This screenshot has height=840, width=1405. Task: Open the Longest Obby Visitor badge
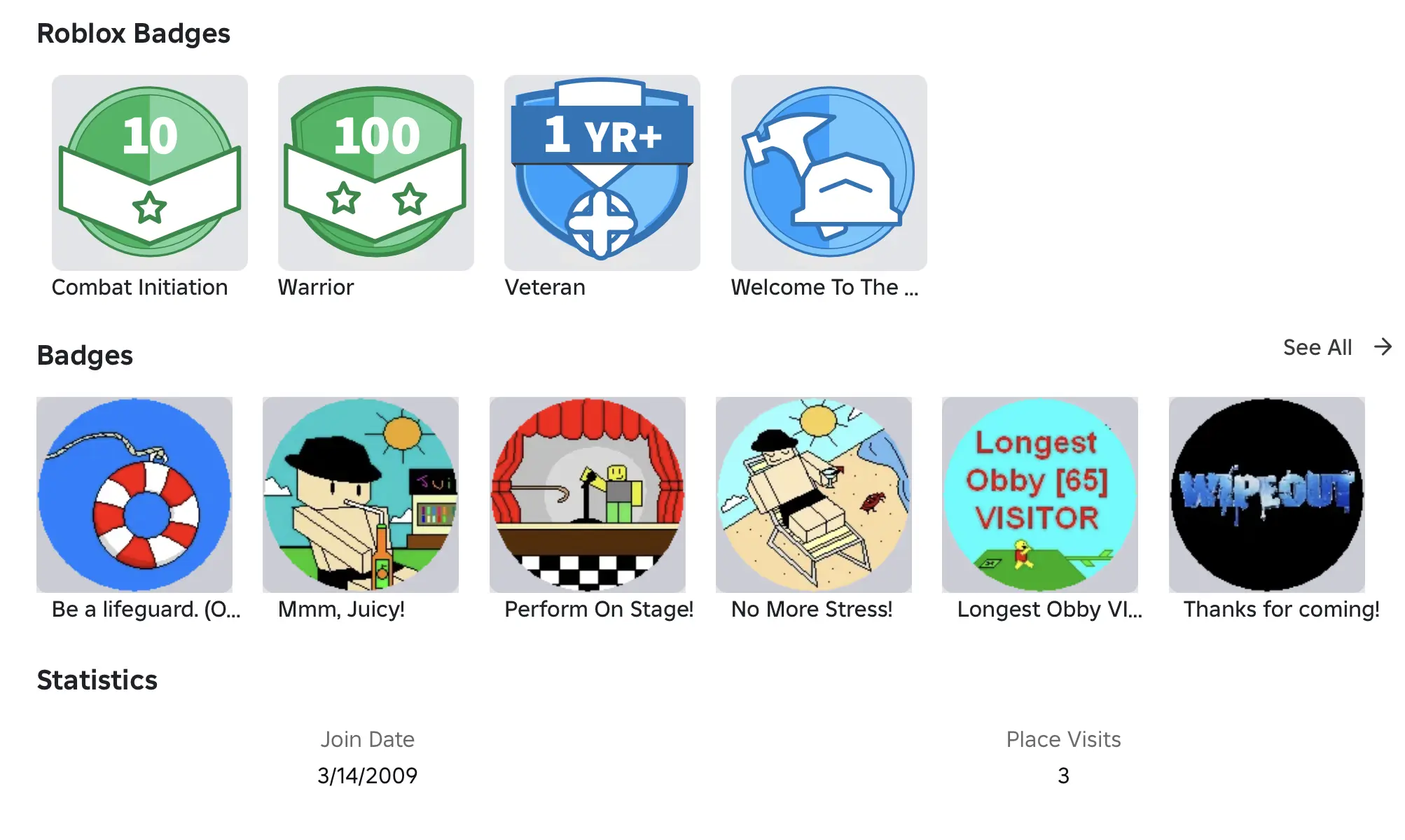click(x=1039, y=494)
